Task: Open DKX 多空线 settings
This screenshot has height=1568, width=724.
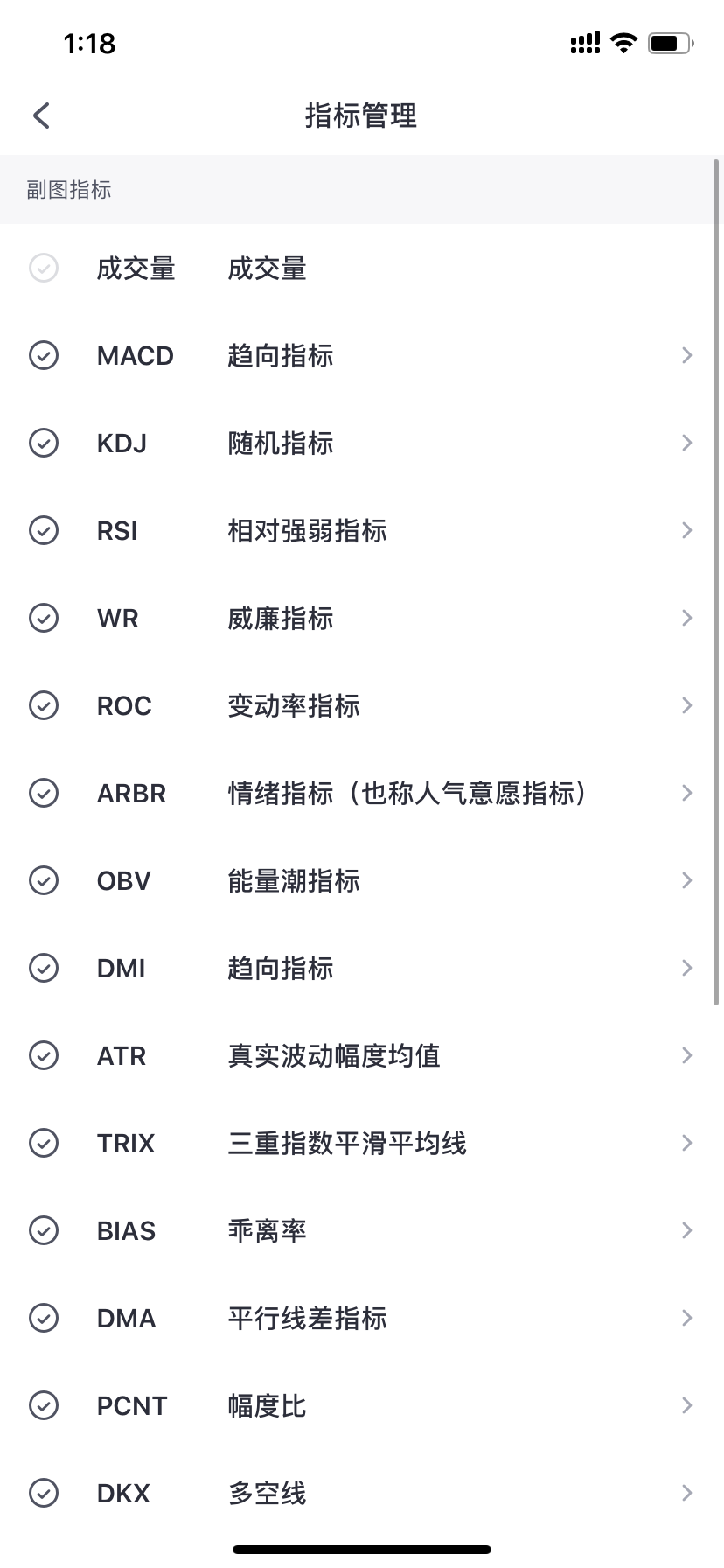Action: click(362, 1493)
